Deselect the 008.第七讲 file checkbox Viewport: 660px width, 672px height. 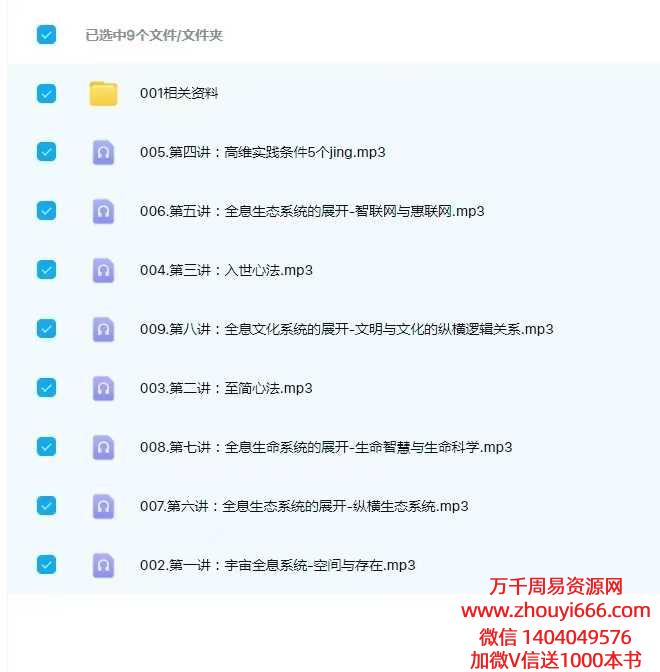coord(46,447)
